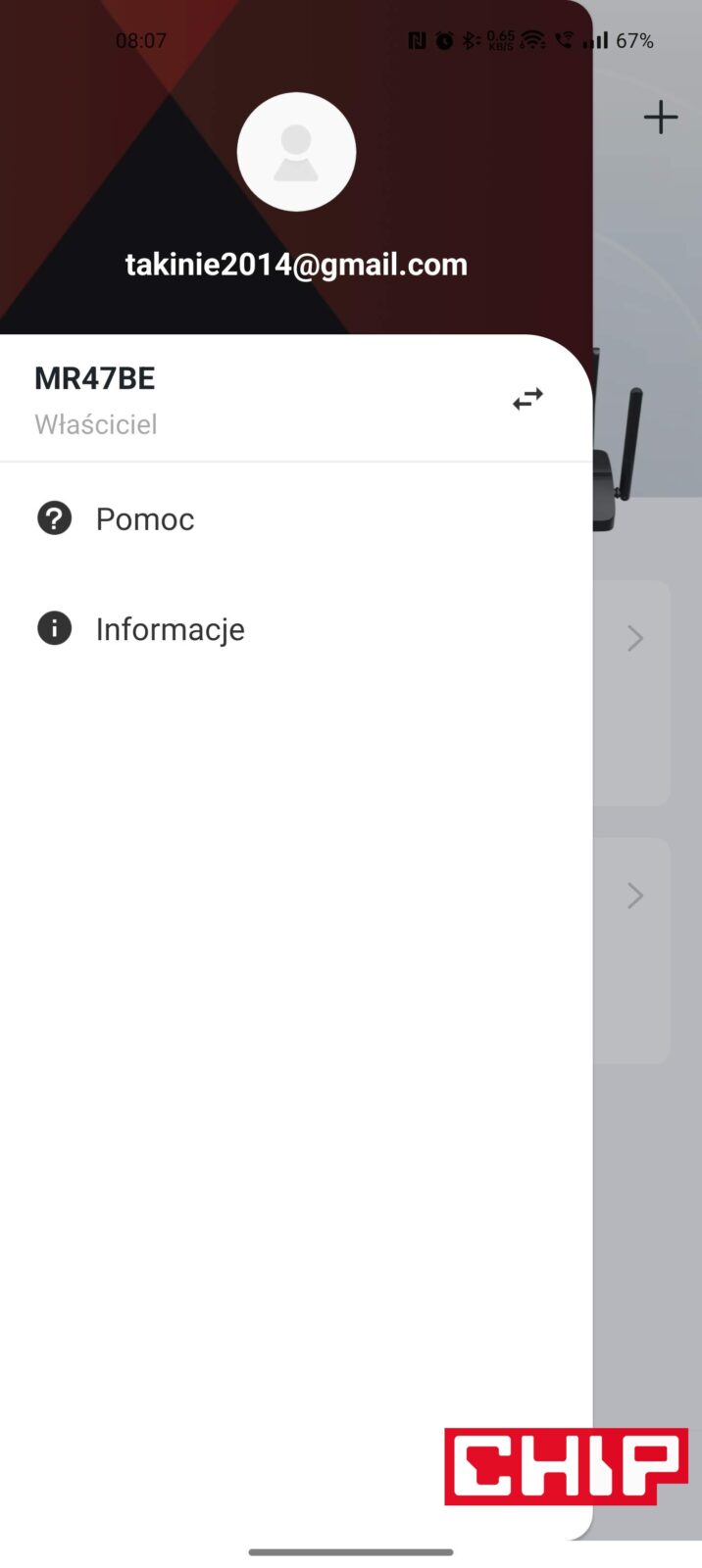Open the Pomoc help section
The image size is (702, 1568).
[x=145, y=518]
